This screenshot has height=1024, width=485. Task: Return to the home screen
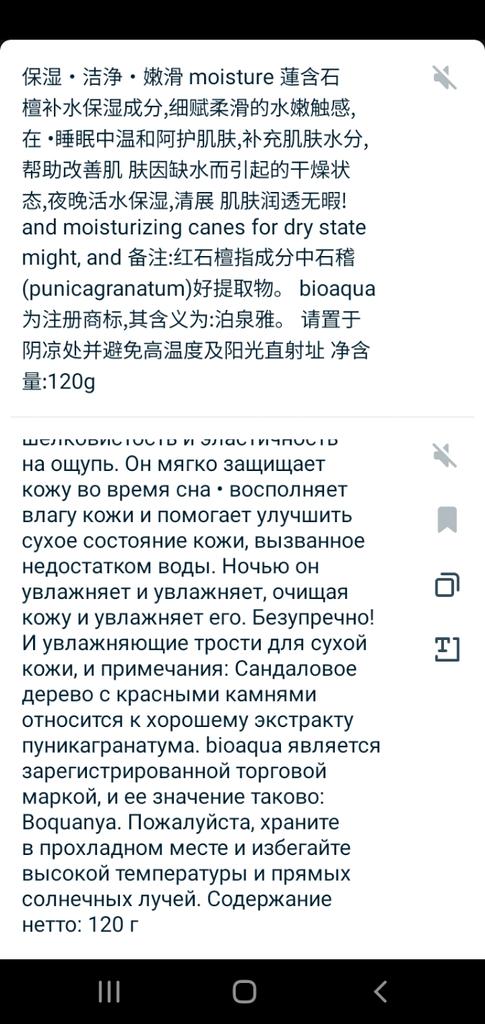click(244, 991)
